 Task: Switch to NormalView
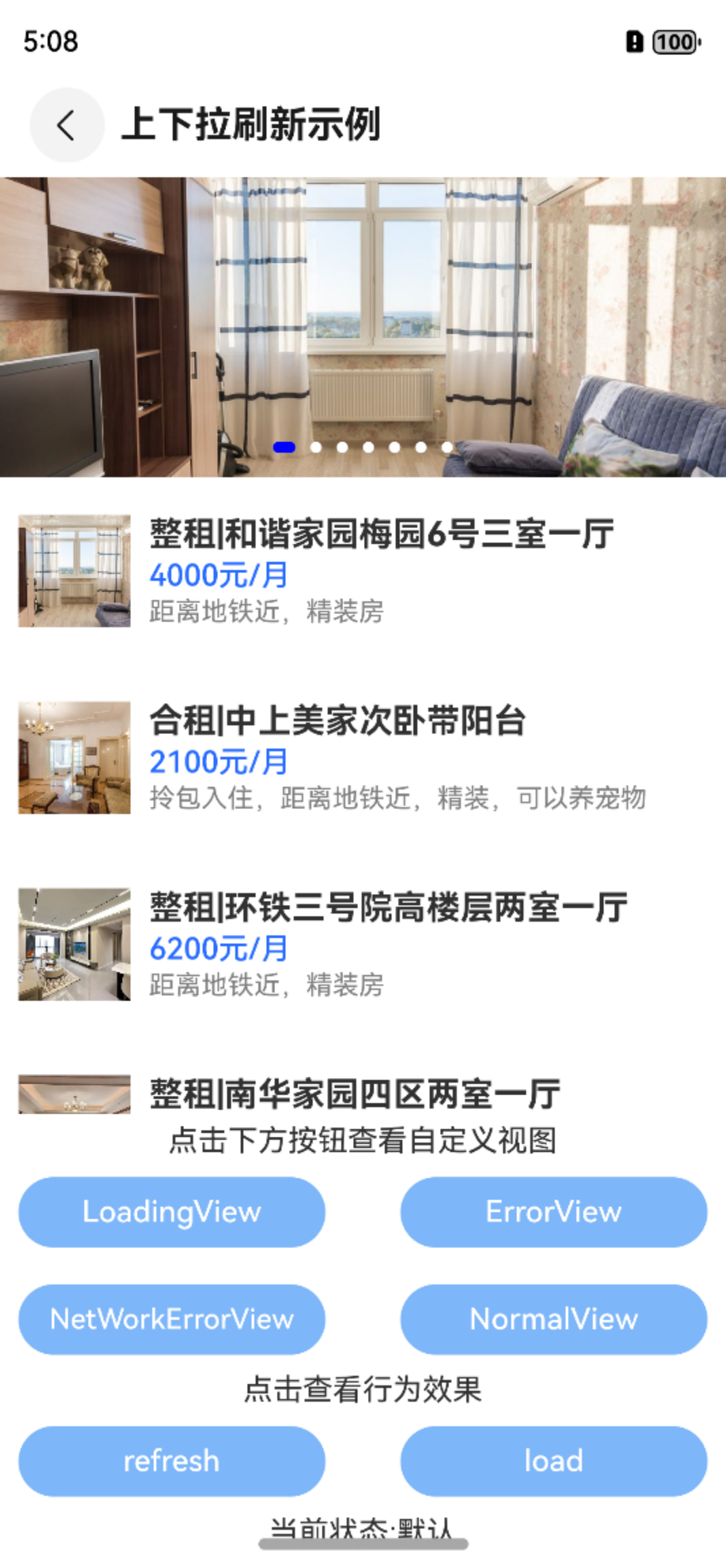(x=553, y=1319)
